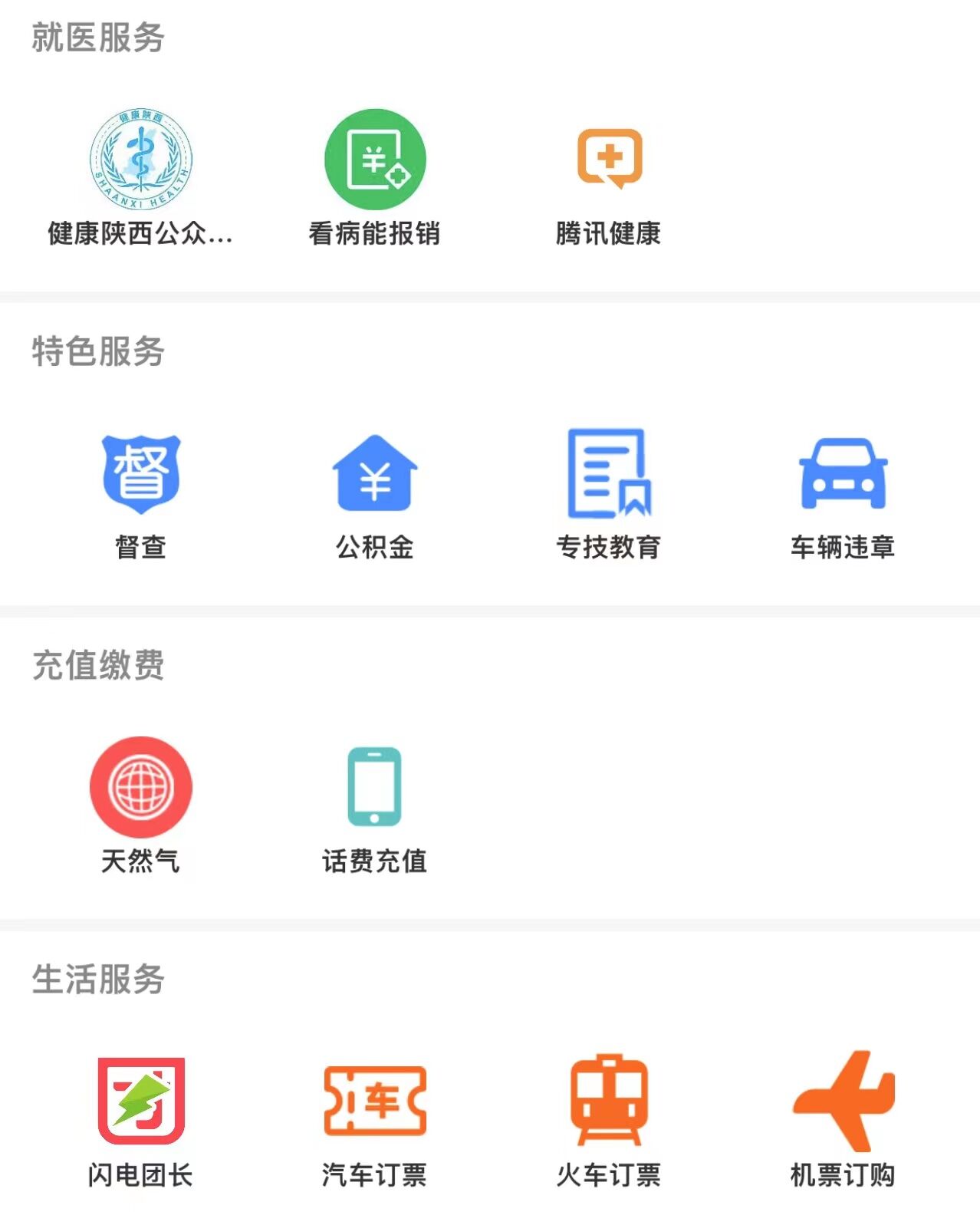Open 专技教育 education service
The image size is (980, 1212).
(x=609, y=474)
